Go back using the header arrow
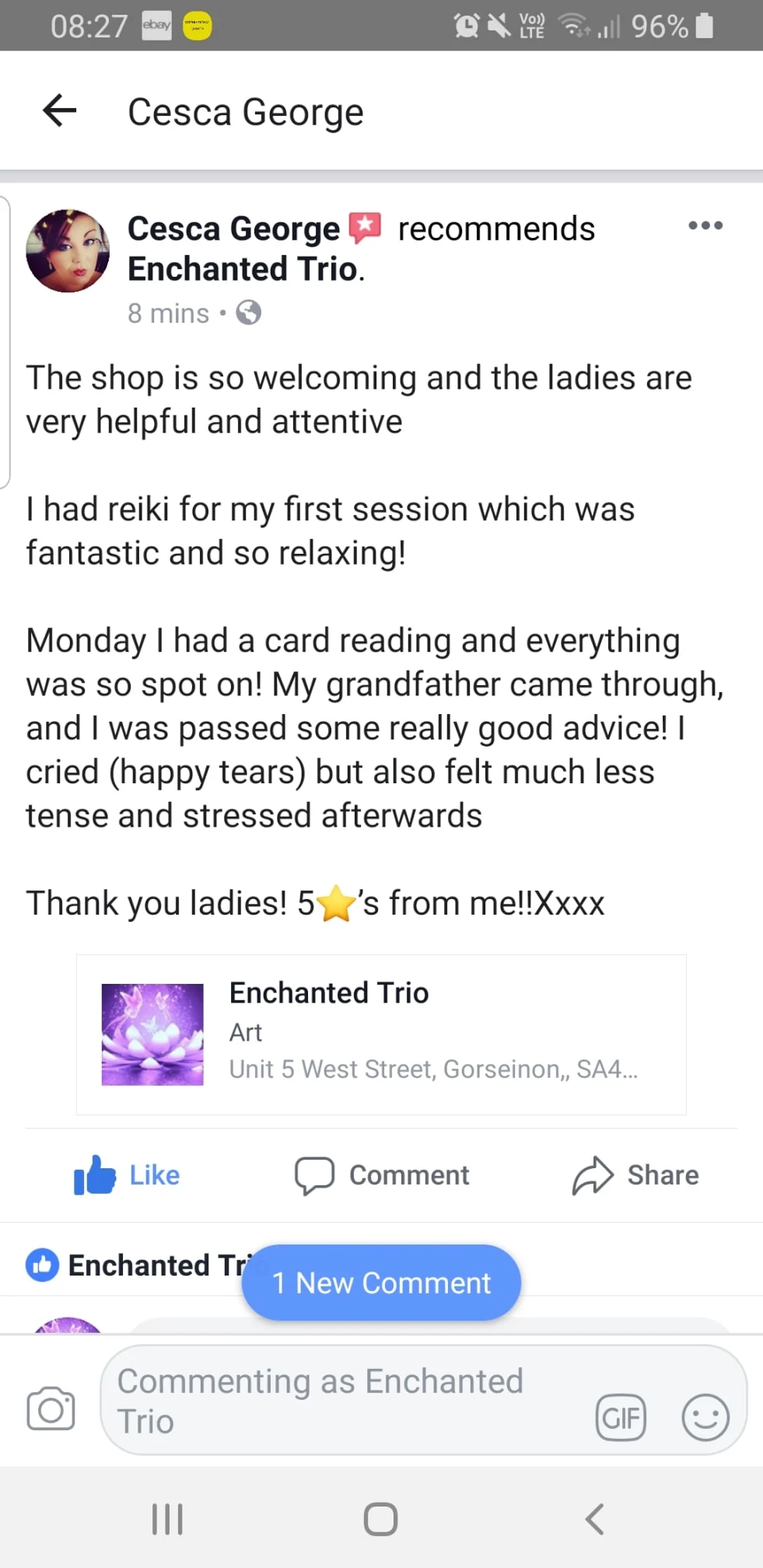This screenshot has width=763, height=1568. pyautogui.click(x=59, y=110)
